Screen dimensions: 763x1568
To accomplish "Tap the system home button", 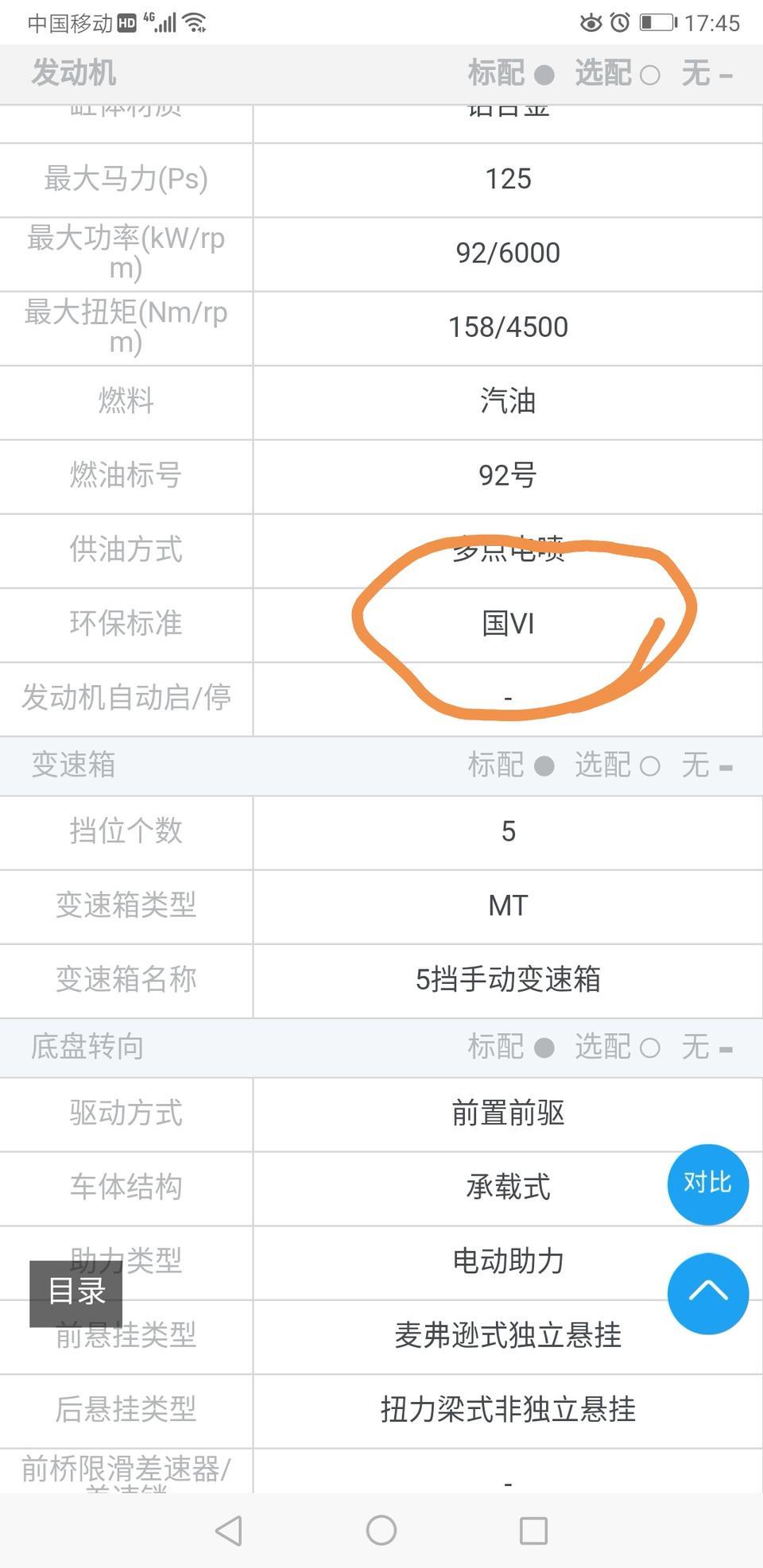I will point(381,1530).
